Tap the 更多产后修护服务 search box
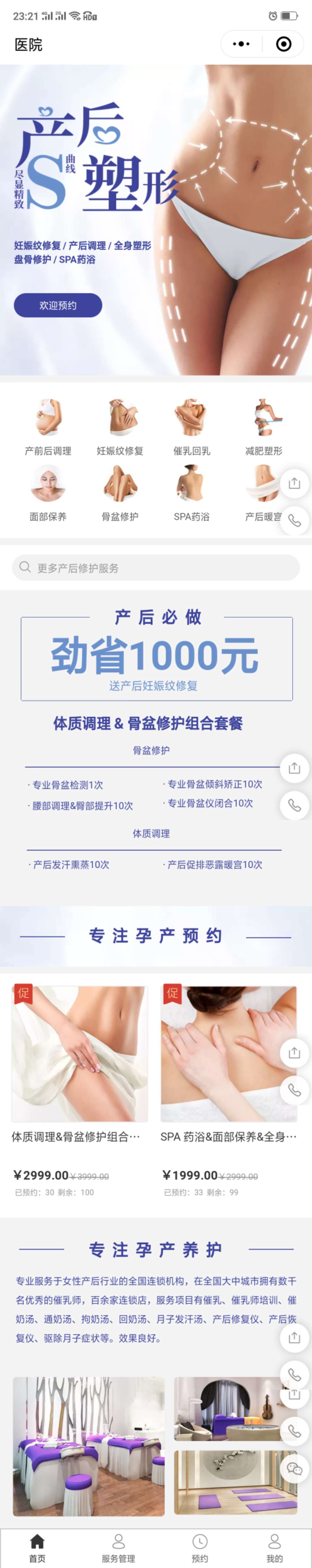The height and width of the screenshot is (1568, 312). click(156, 567)
